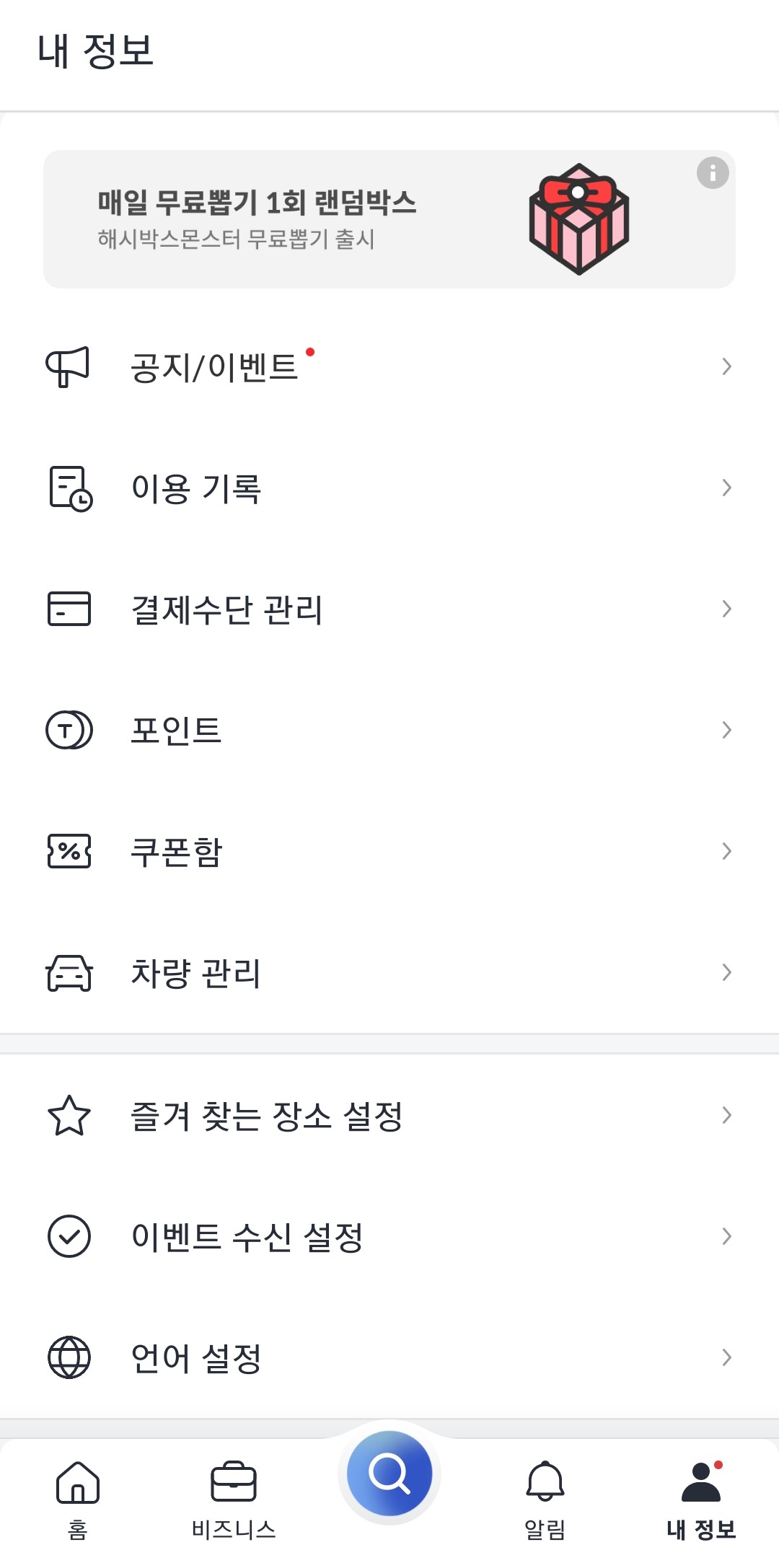Tap the star icon beside 즐겨 찾는 장소 설정
The width and height of the screenshot is (779, 1568).
pos(69,1115)
